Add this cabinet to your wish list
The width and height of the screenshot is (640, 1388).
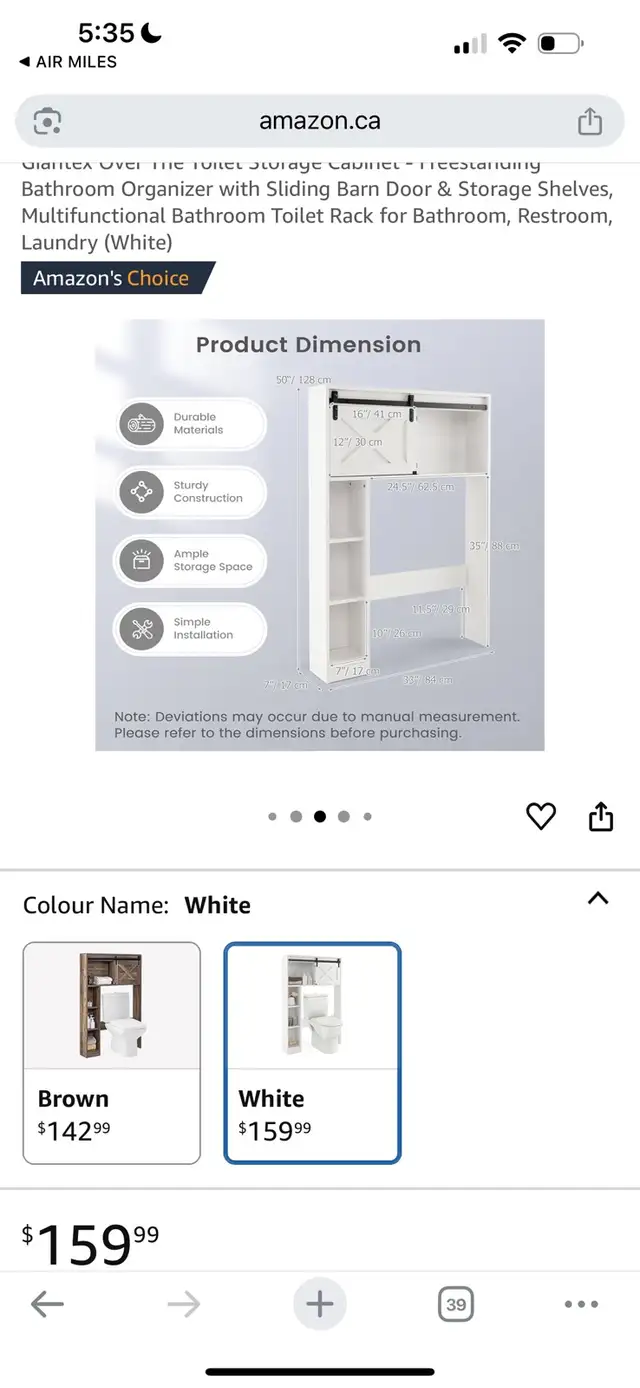541,817
